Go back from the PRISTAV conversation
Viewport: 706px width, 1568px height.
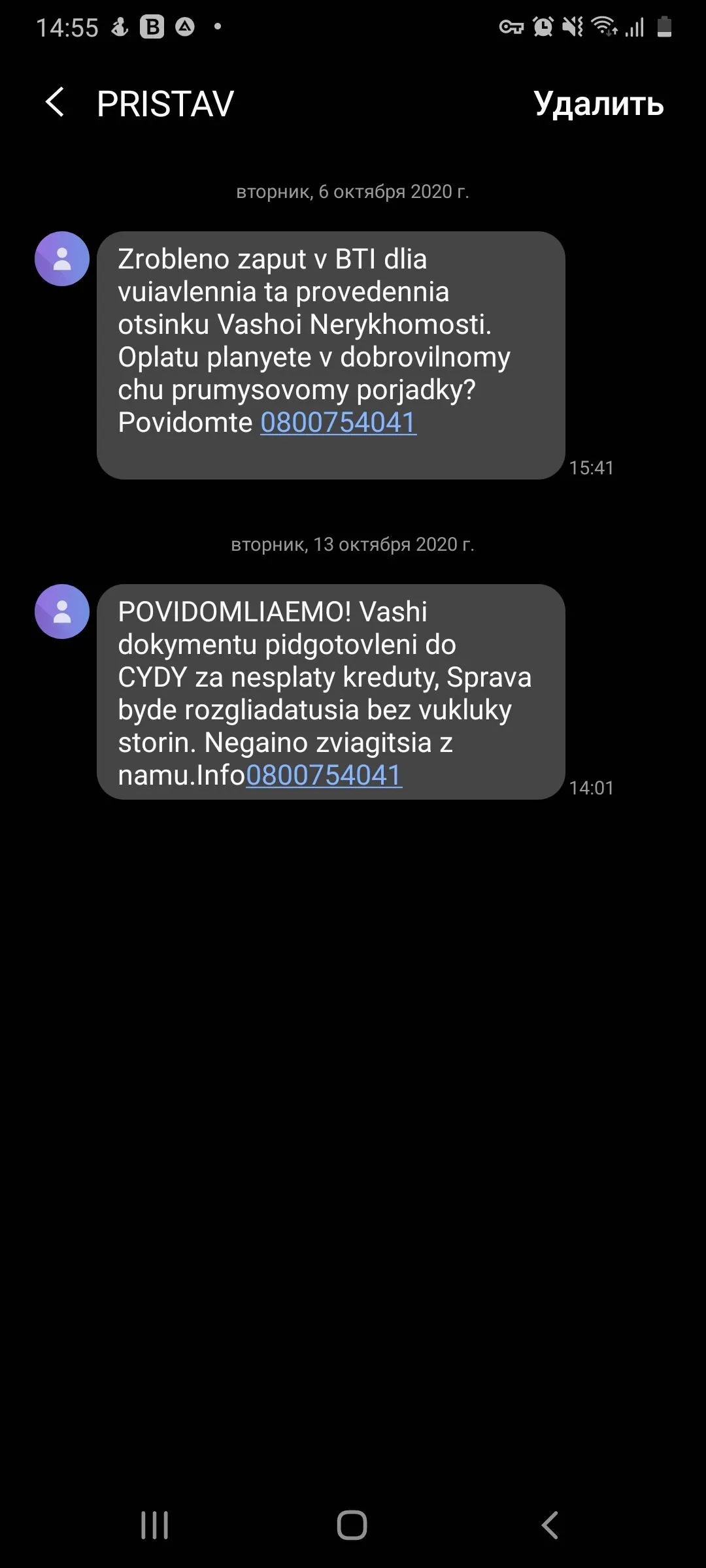pyautogui.click(x=56, y=103)
